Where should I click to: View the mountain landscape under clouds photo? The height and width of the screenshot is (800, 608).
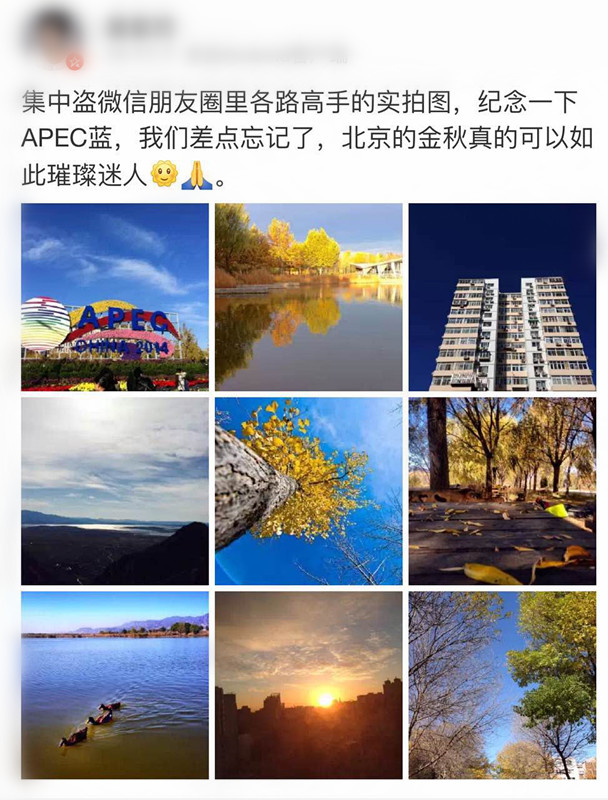(115, 491)
